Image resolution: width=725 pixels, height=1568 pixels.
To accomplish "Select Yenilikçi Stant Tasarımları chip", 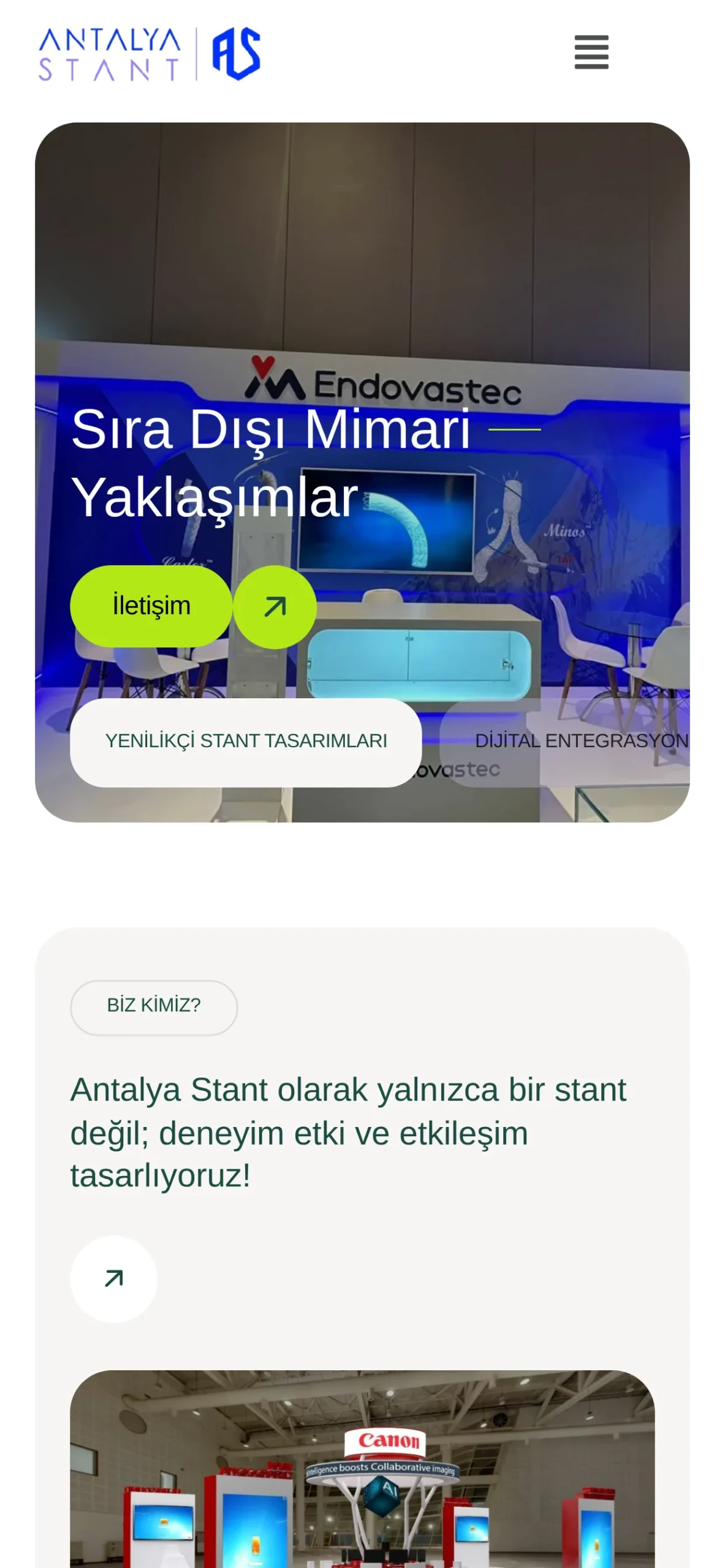I will (246, 742).
